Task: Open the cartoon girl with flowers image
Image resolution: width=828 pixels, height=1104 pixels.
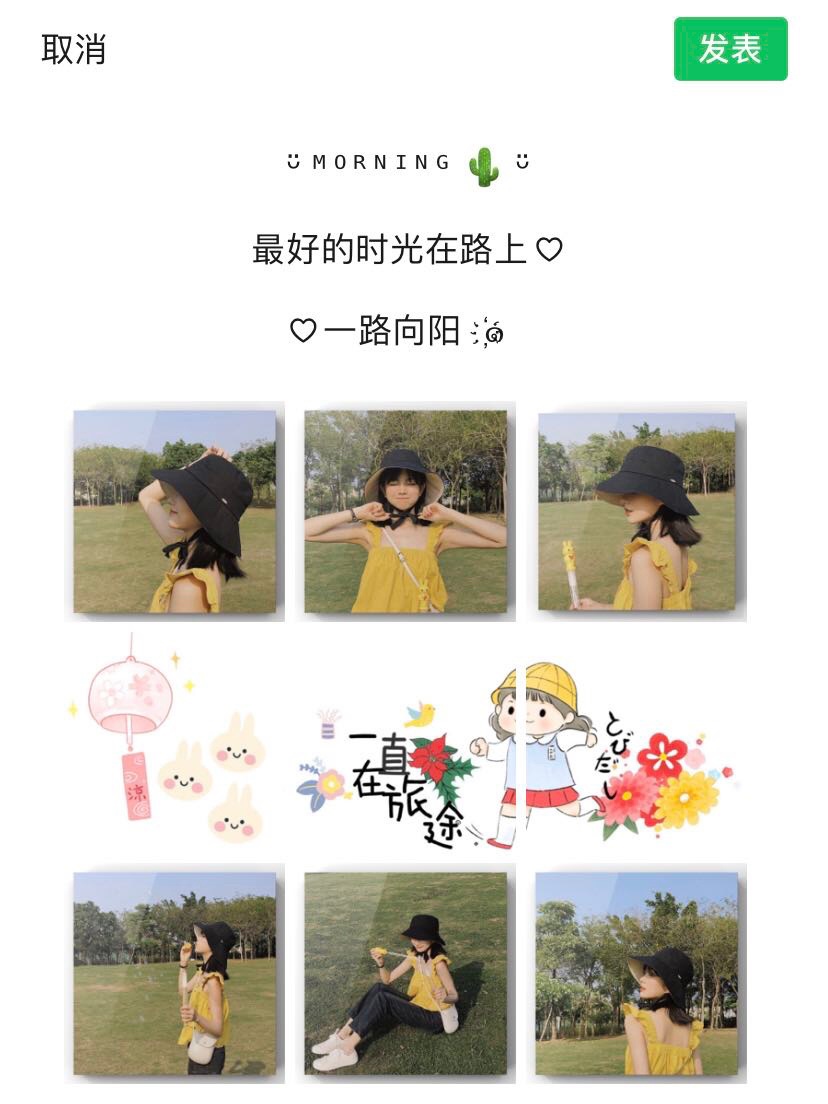Action: 637,742
